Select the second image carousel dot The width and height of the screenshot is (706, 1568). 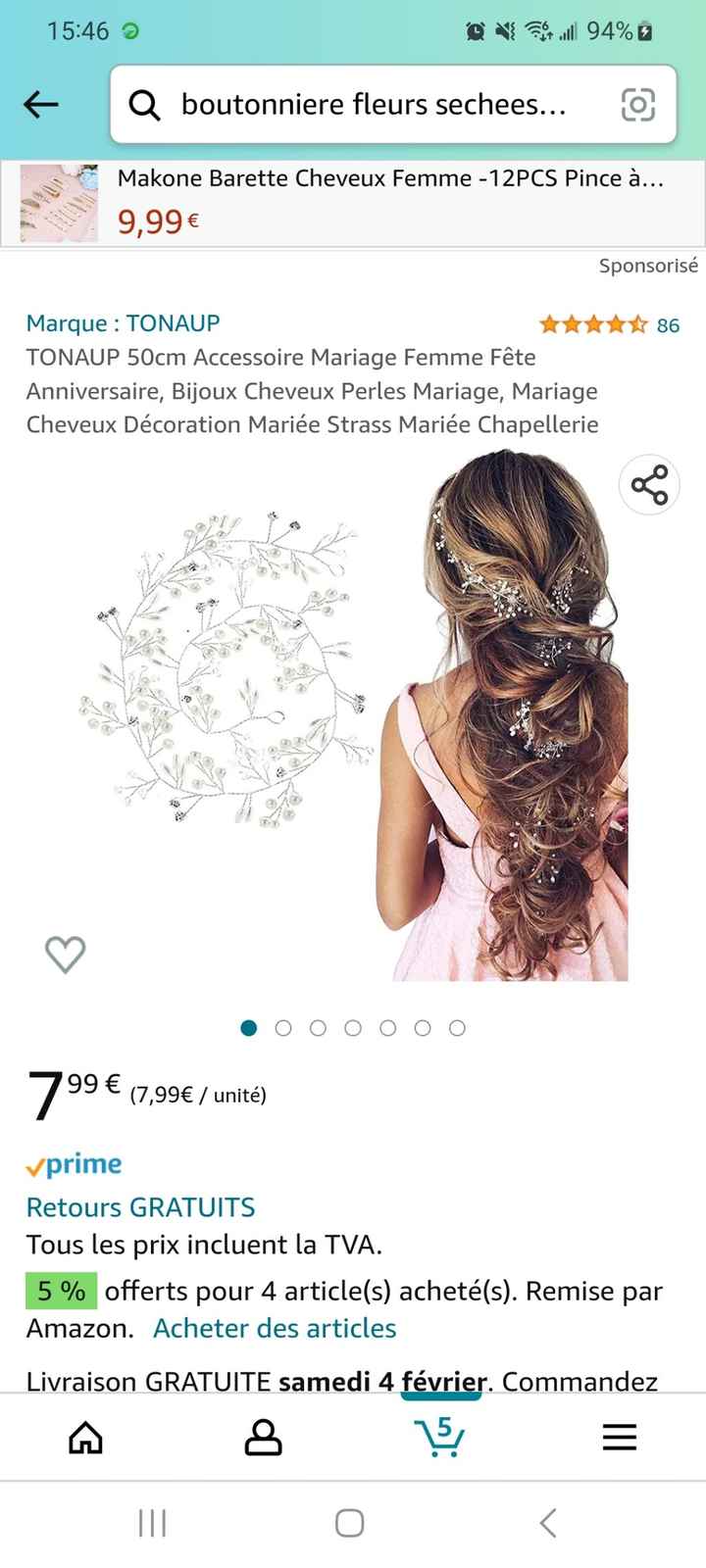tap(283, 1028)
